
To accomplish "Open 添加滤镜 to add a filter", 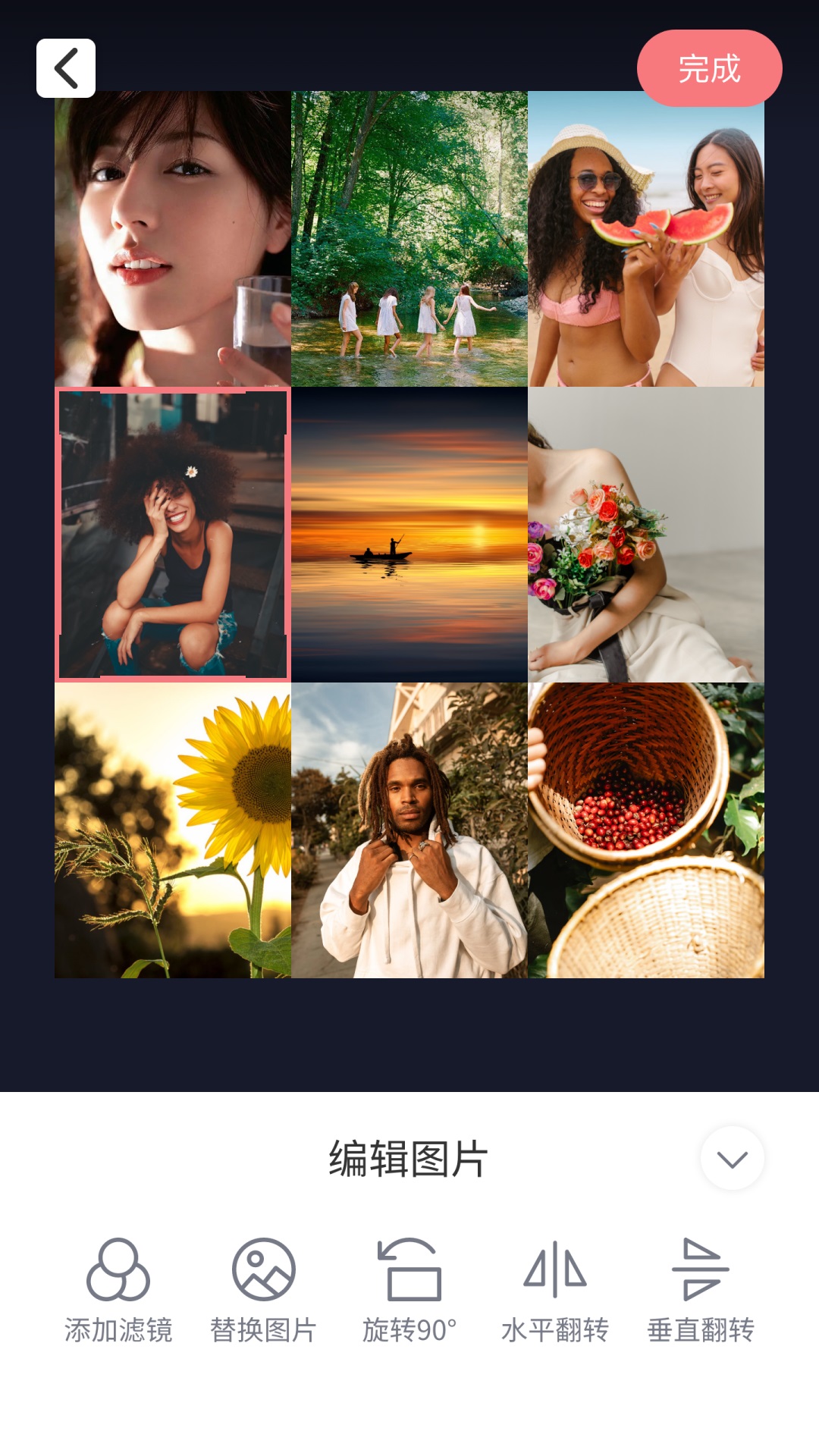I will (x=118, y=1290).
